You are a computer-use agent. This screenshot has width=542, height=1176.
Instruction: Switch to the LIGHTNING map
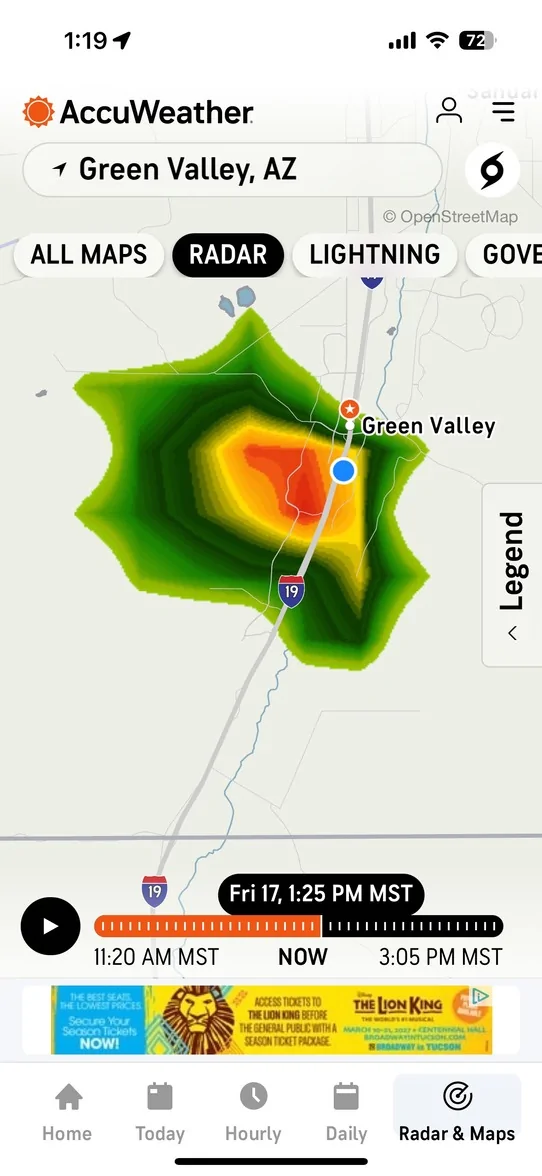click(x=374, y=255)
